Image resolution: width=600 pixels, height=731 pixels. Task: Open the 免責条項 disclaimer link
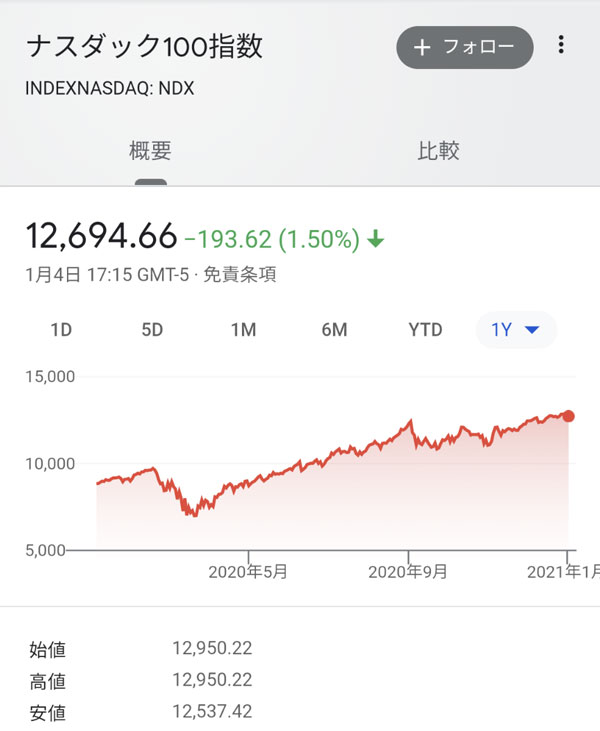pyautogui.click(x=240, y=275)
